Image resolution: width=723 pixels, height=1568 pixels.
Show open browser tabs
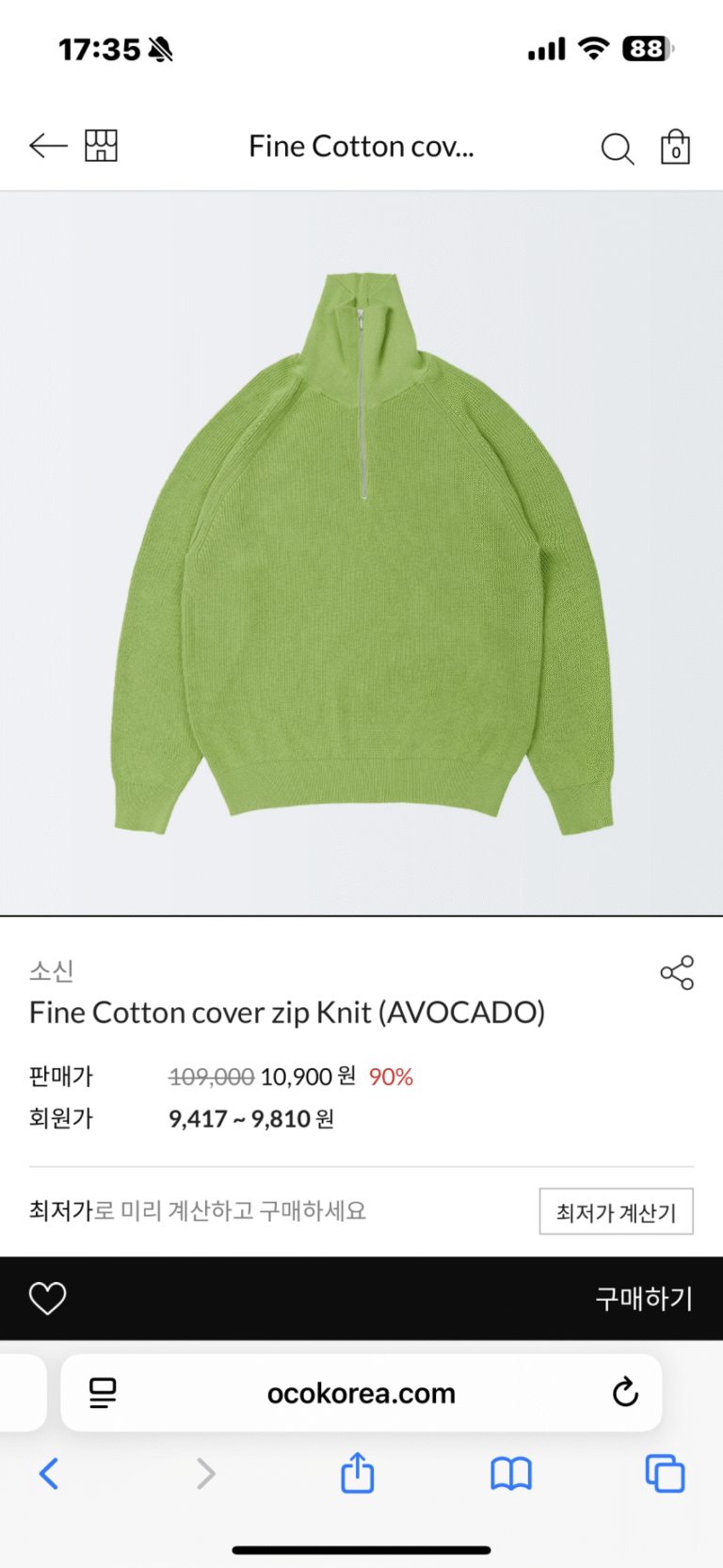(x=665, y=1473)
